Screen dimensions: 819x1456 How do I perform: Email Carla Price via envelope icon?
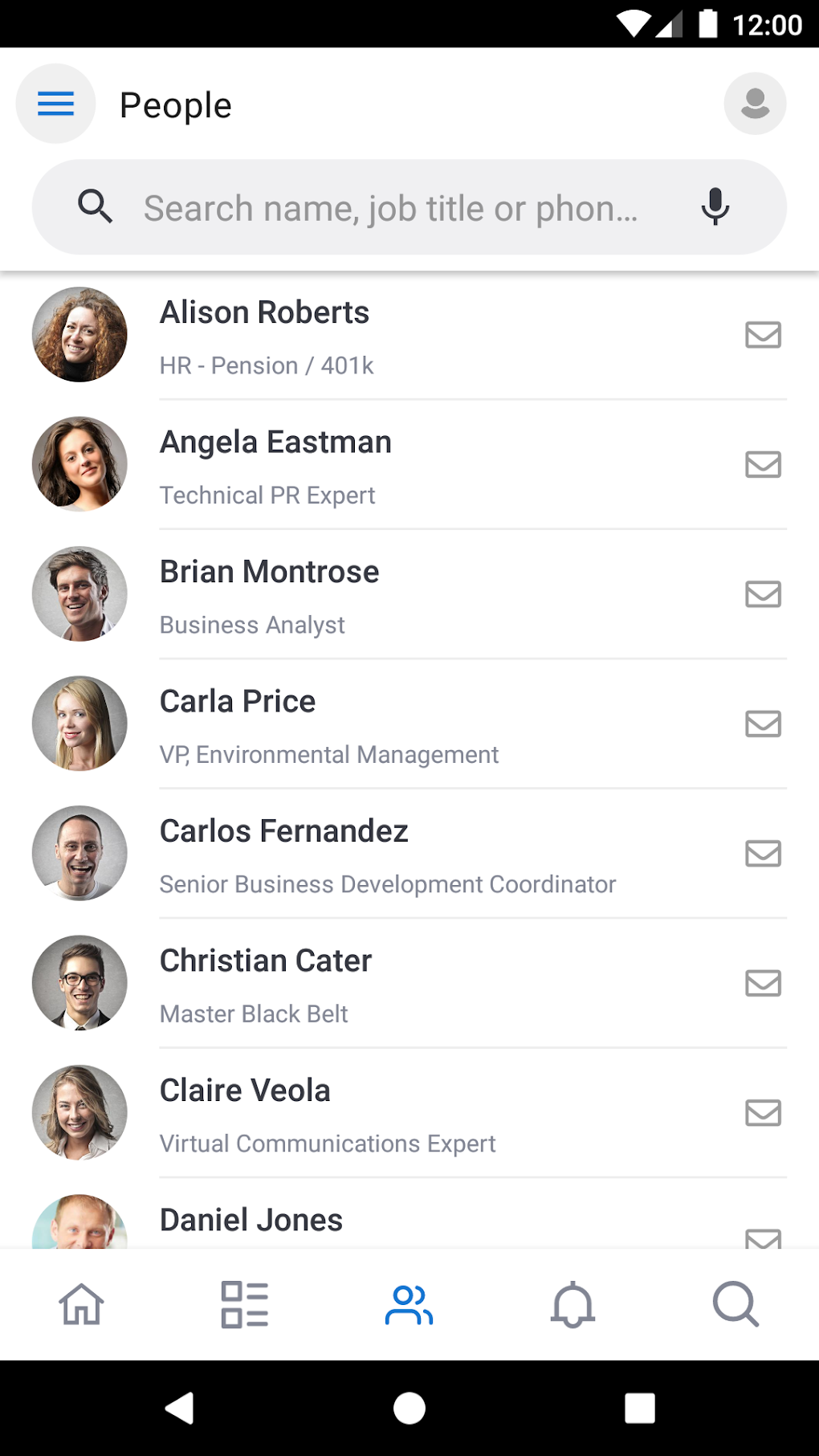(x=763, y=724)
